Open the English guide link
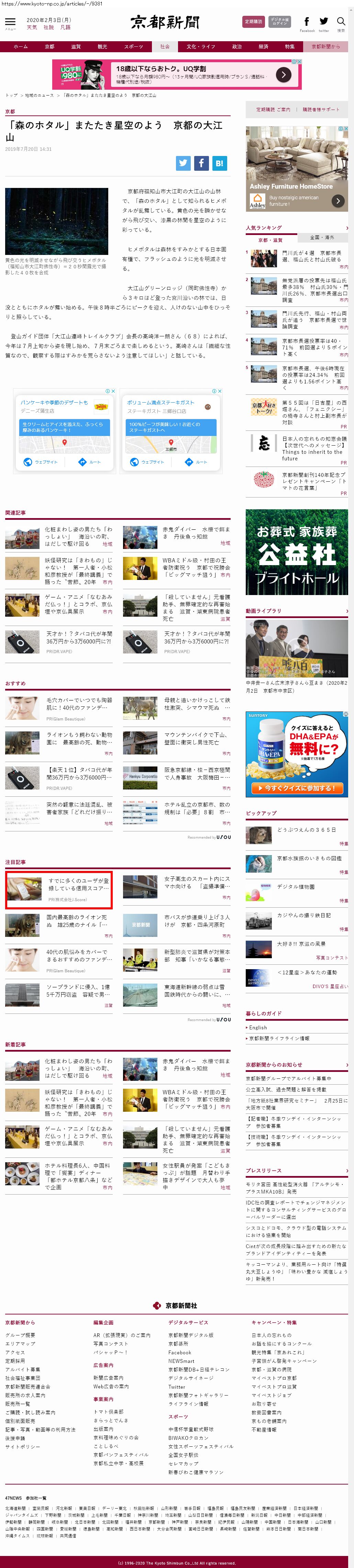Viewport: 354px width, 1568px height. pyautogui.click(x=258, y=1028)
